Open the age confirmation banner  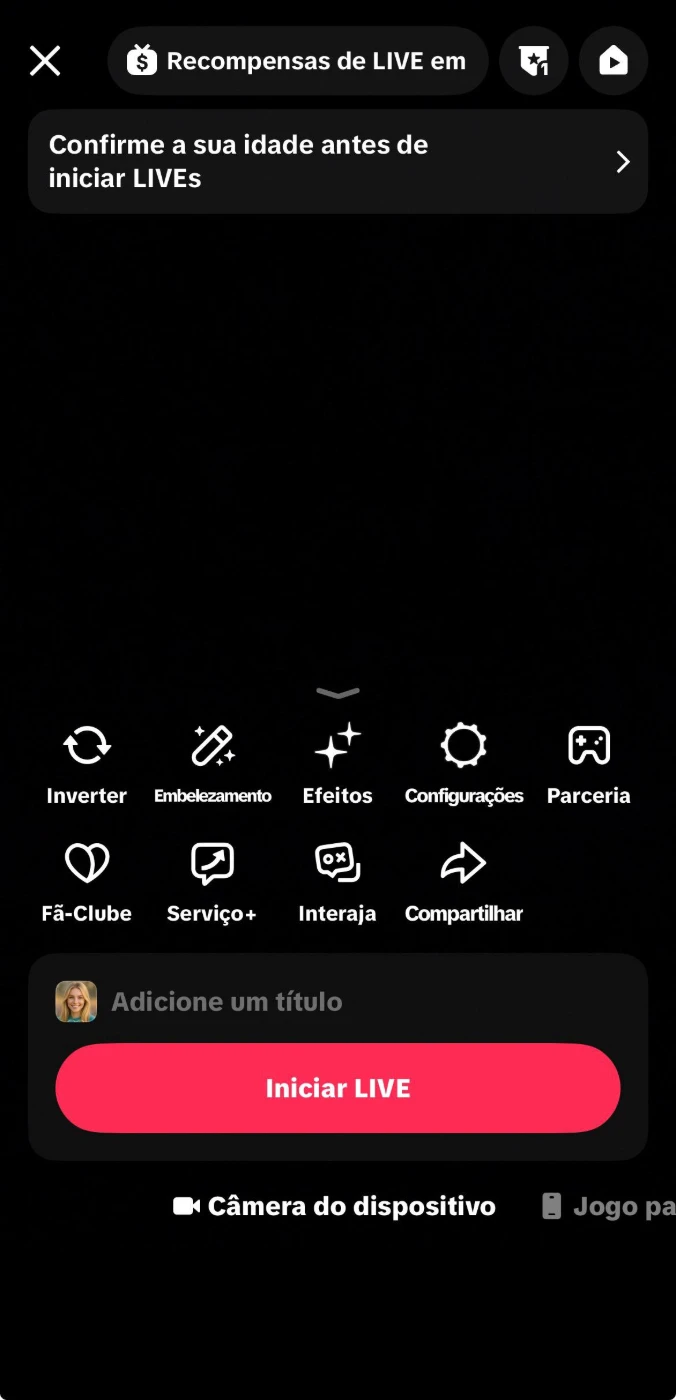click(338, 162)
